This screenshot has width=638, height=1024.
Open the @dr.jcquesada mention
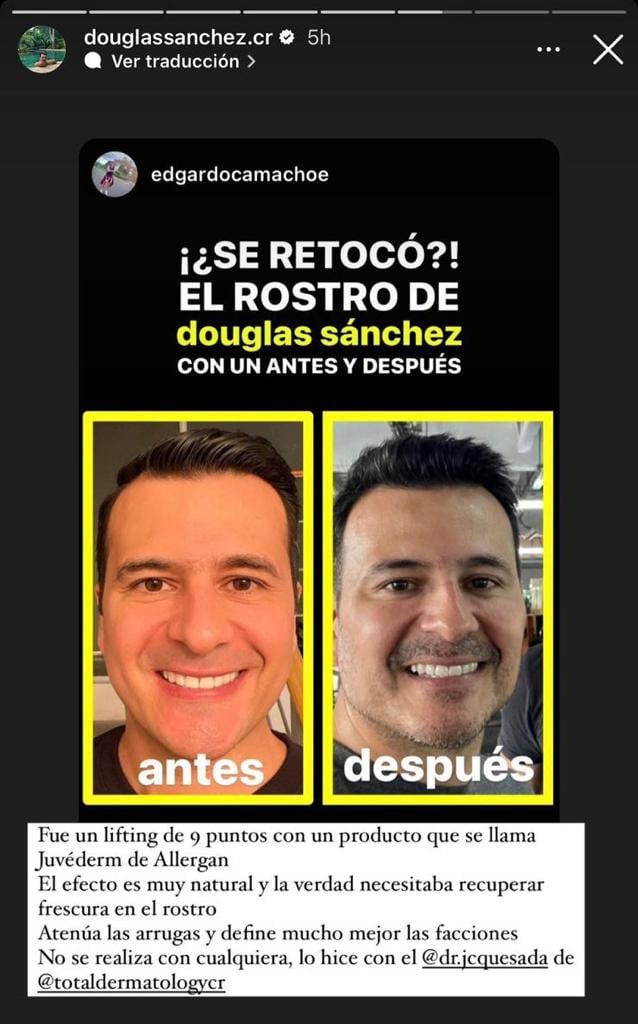482,955
